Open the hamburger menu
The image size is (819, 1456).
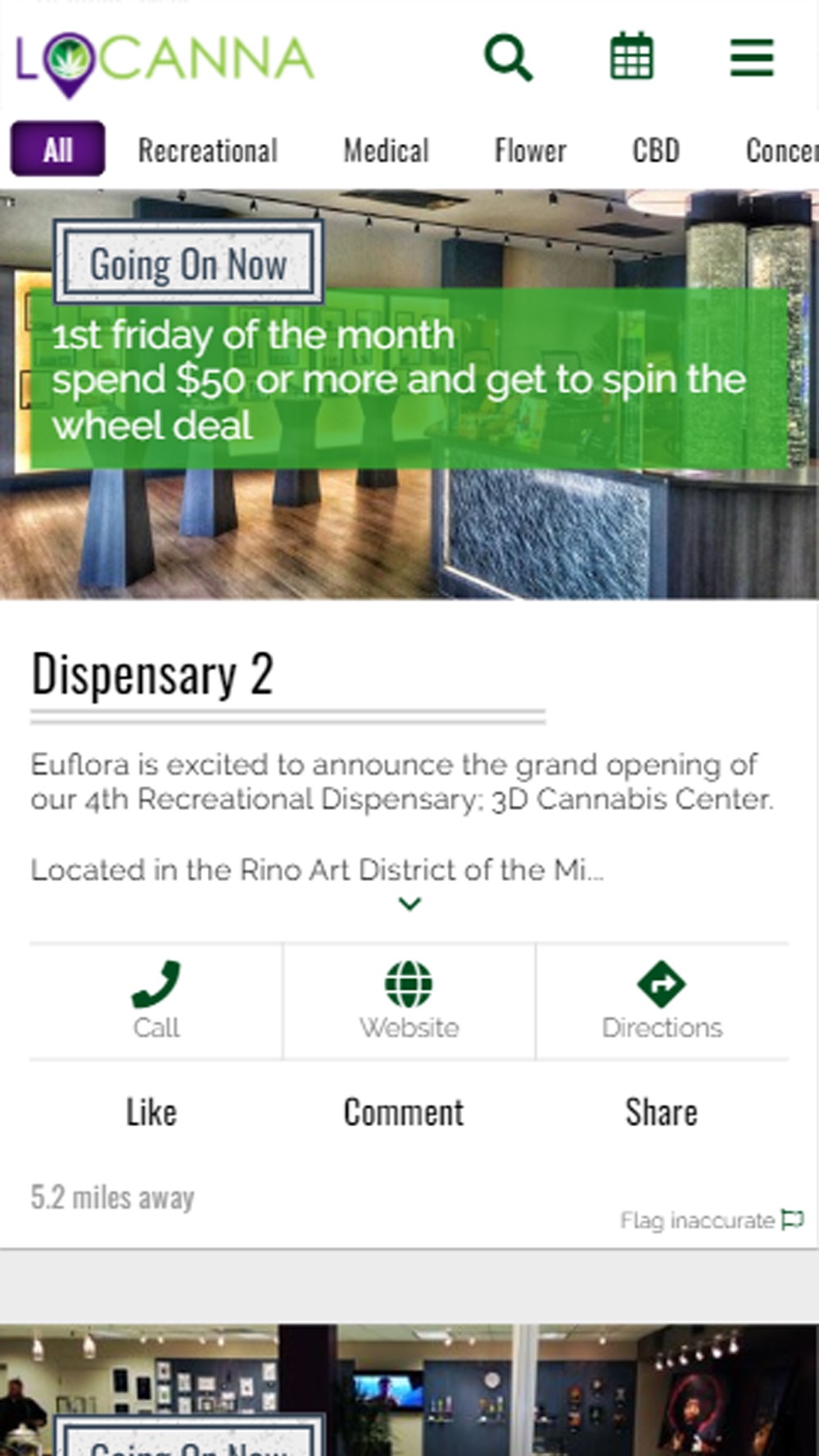coord(752,57)
